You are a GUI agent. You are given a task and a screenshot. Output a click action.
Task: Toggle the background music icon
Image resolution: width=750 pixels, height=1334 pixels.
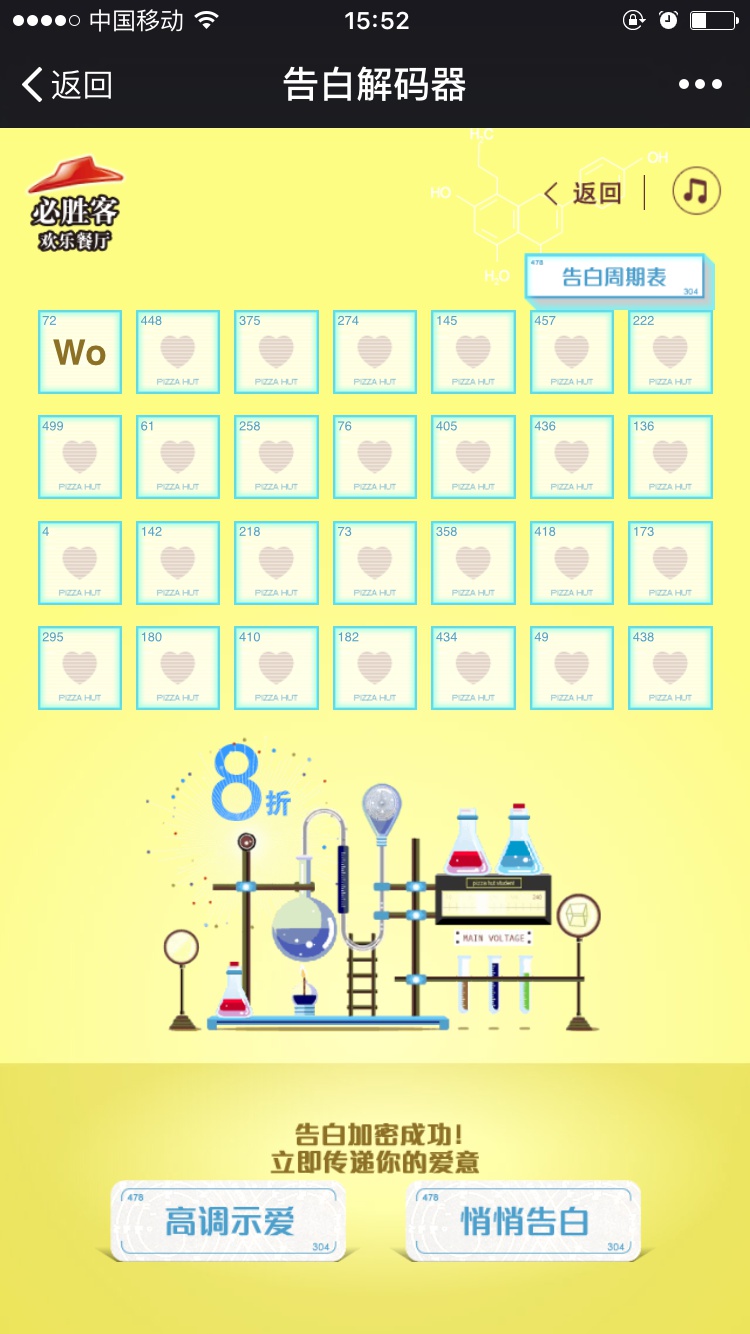[x=696, y=190]
